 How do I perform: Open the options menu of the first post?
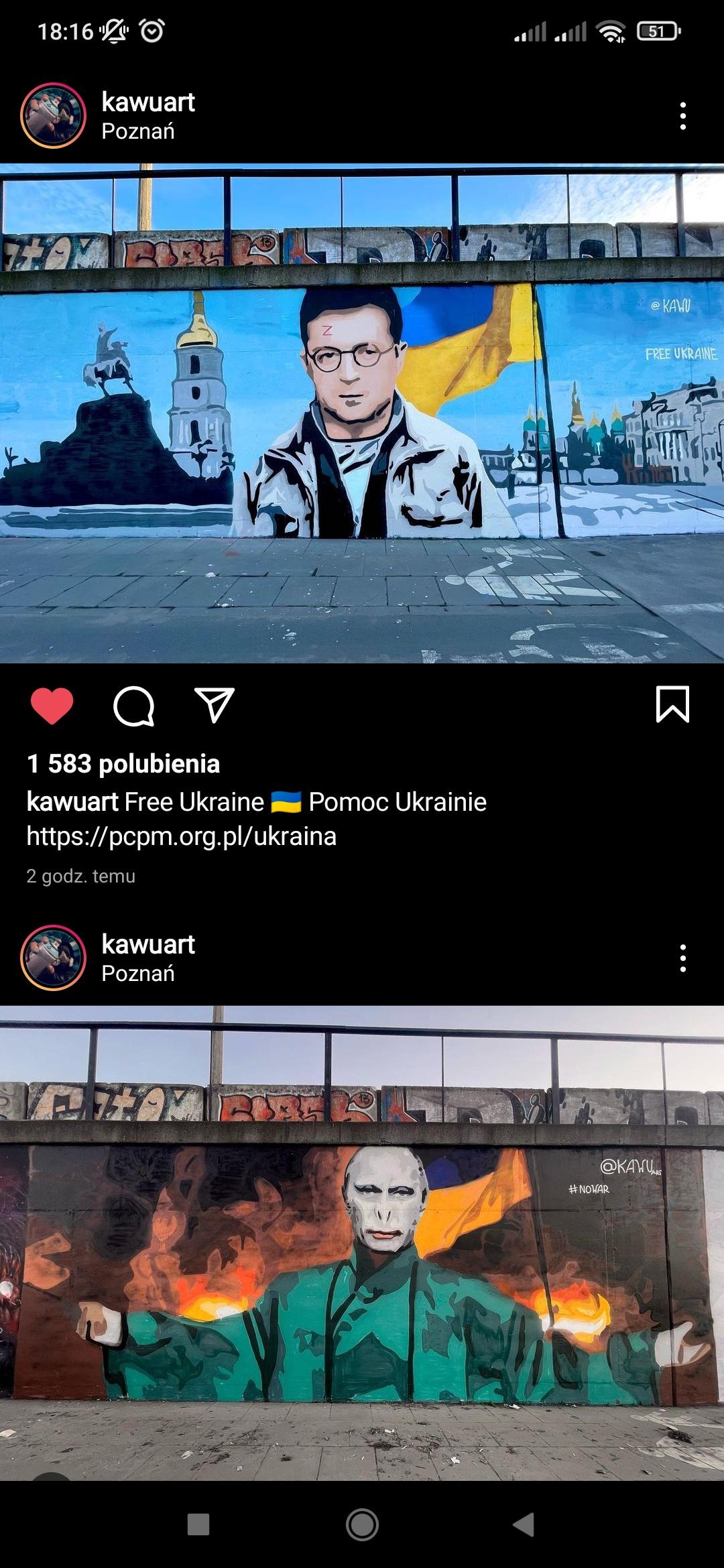[x=682, y=115]
